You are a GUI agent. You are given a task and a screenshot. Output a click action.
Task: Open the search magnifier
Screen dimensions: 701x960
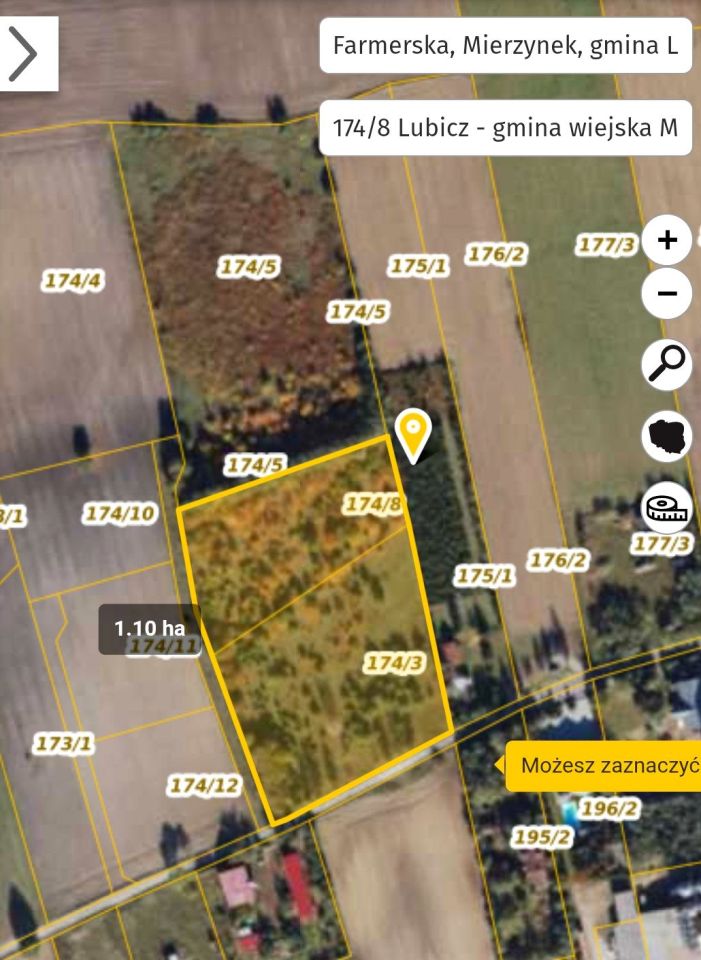pyautogui.click(x=667, y=364)
